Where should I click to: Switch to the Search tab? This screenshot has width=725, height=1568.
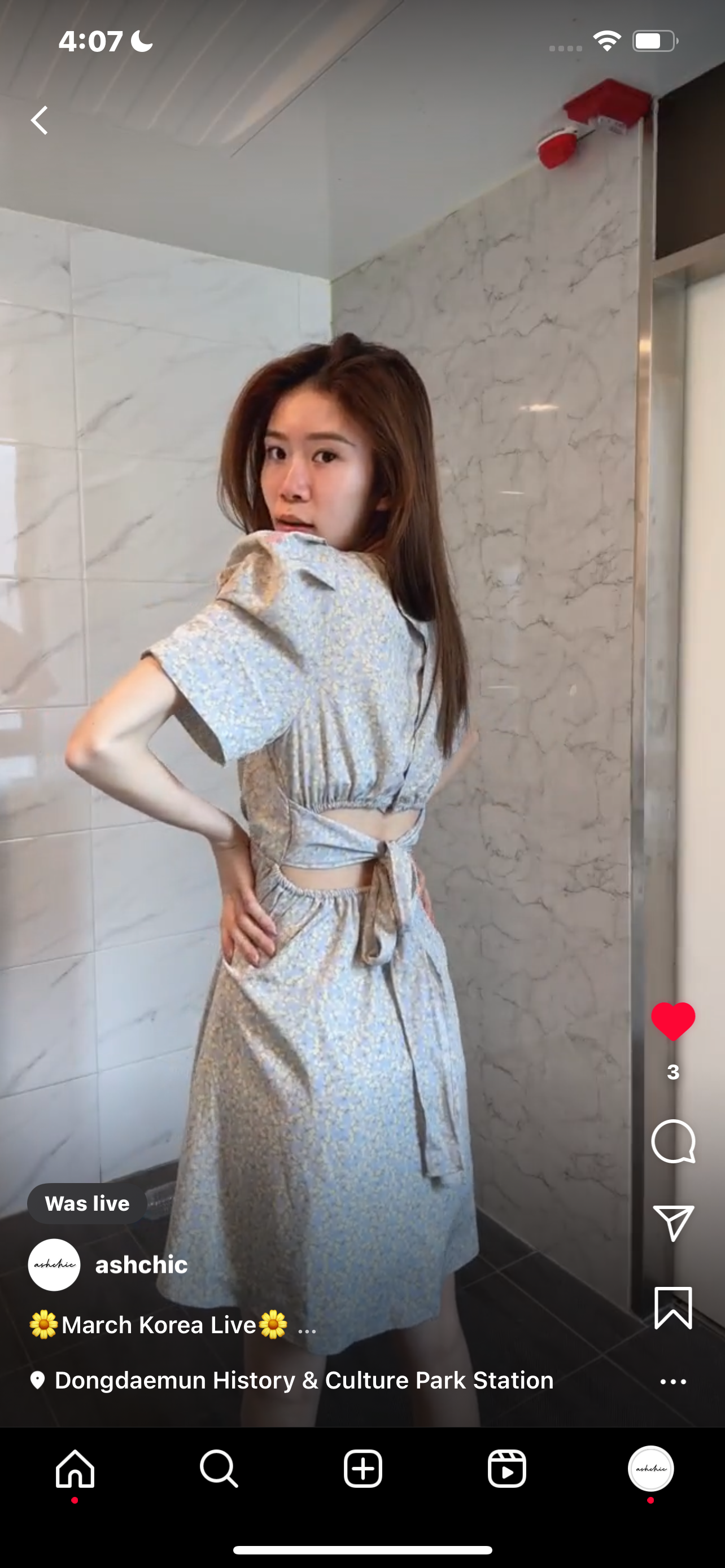[x=219, y=1469]
